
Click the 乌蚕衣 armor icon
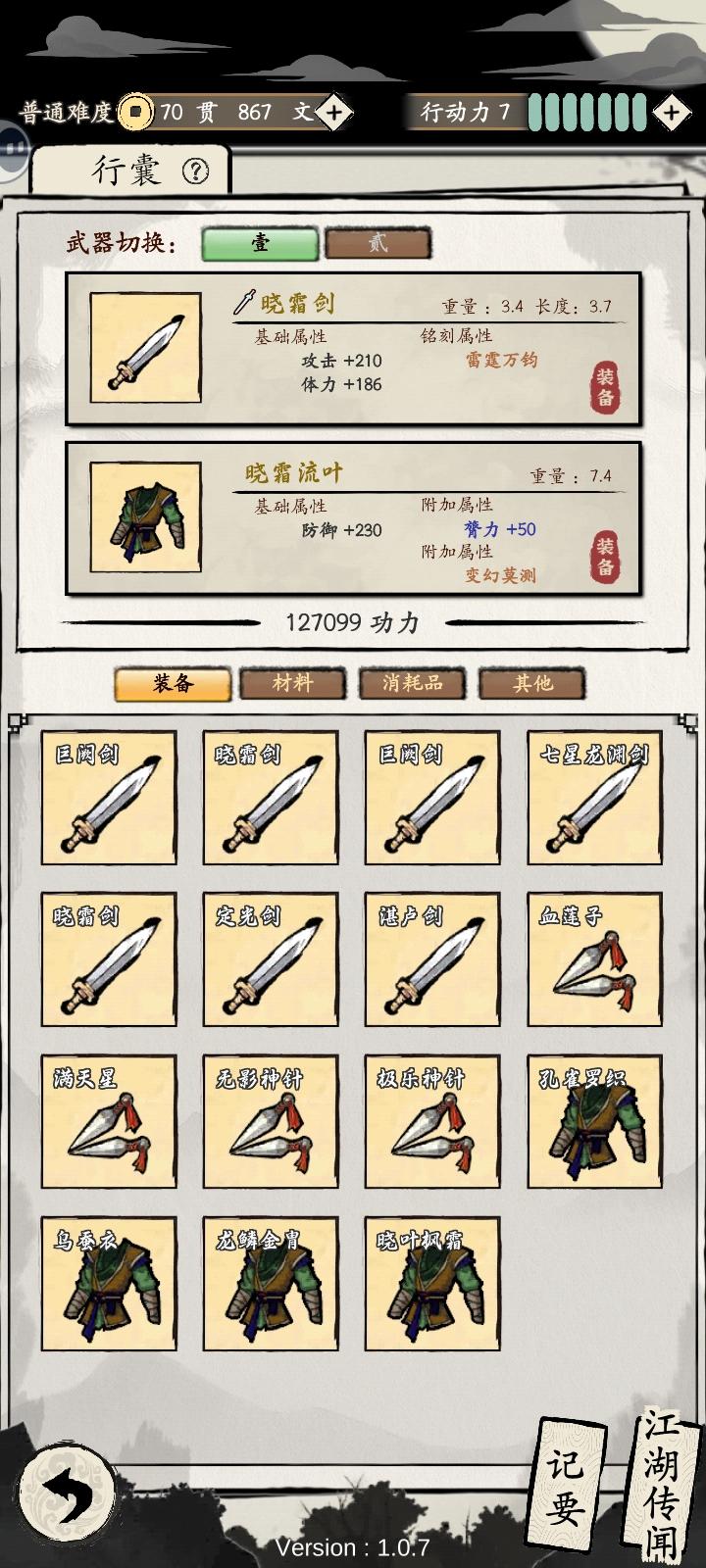pos(107,1284)
